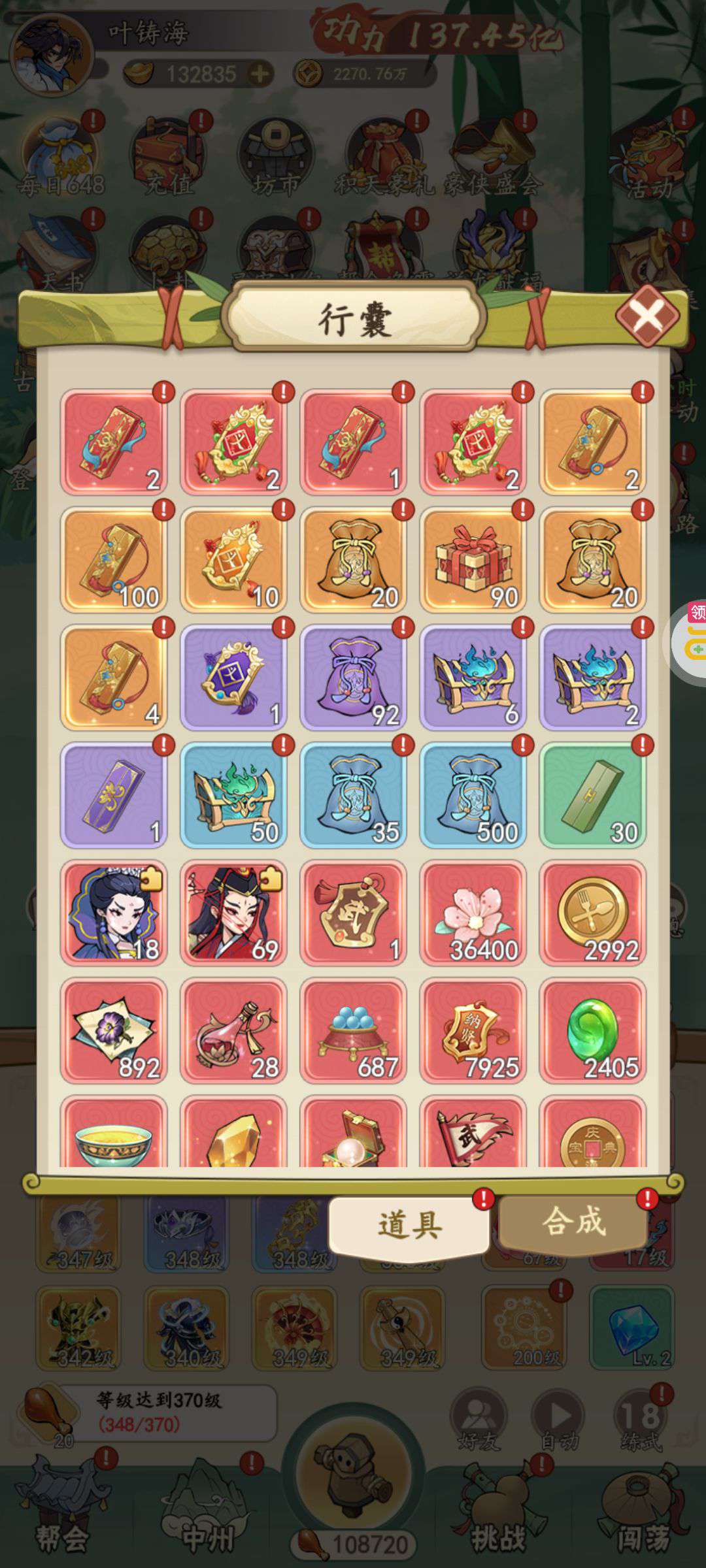
Task: Select the red gift box with 90
Action: tap(473, 559)
